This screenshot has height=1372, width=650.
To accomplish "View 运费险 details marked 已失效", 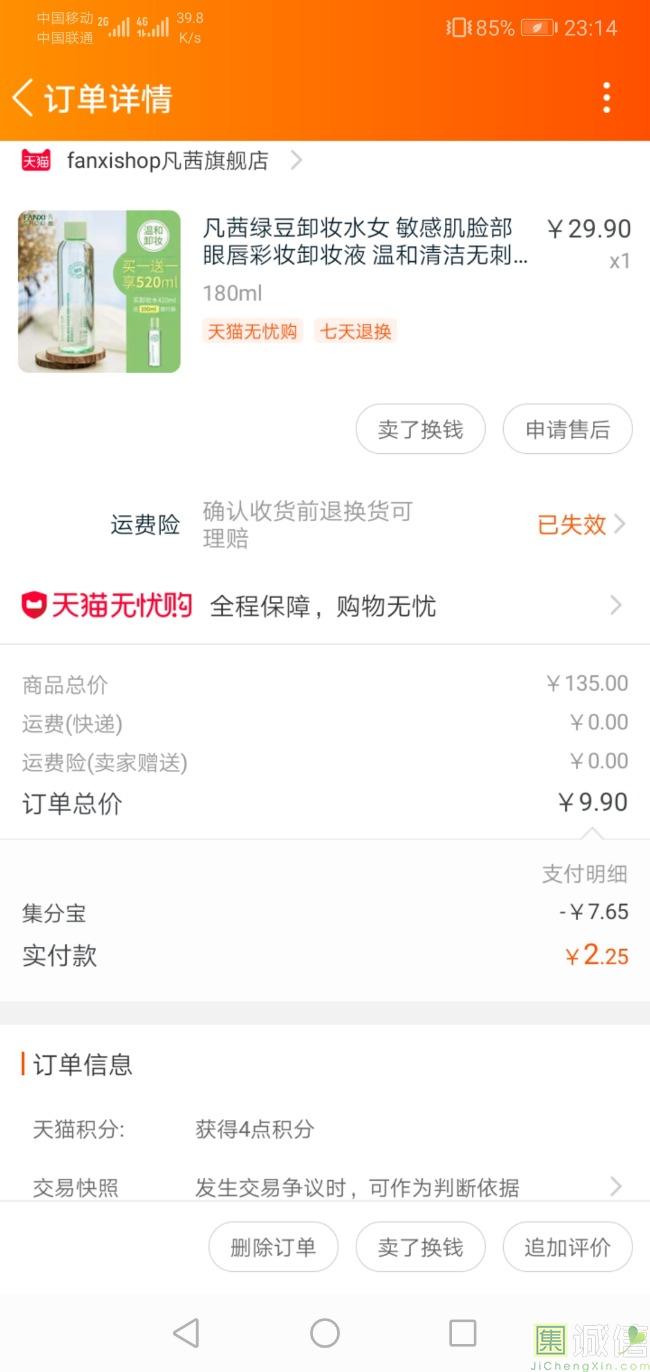I will coord(580,524).
